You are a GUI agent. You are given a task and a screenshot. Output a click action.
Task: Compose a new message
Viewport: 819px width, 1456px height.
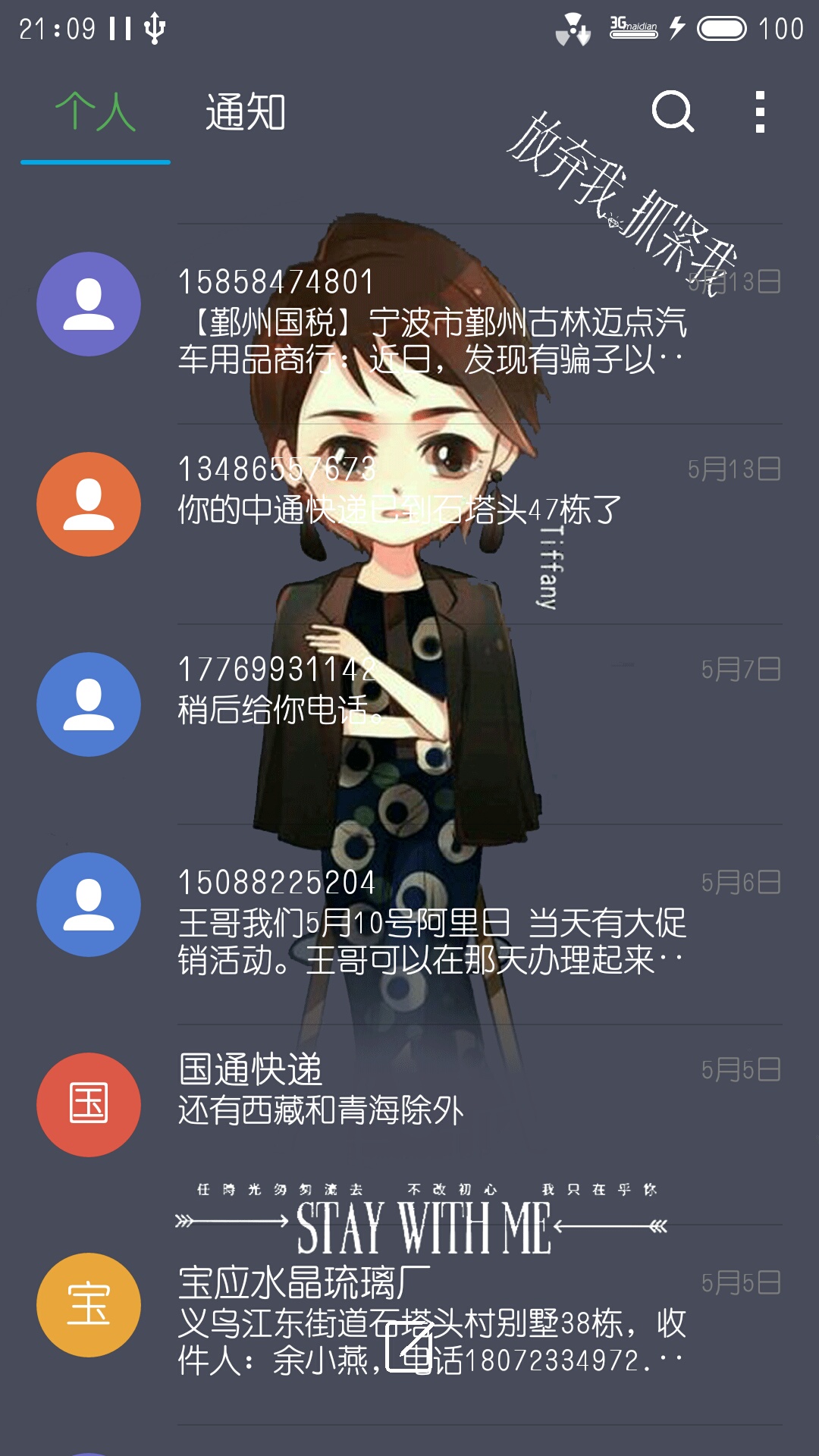tap(409, 1348)
